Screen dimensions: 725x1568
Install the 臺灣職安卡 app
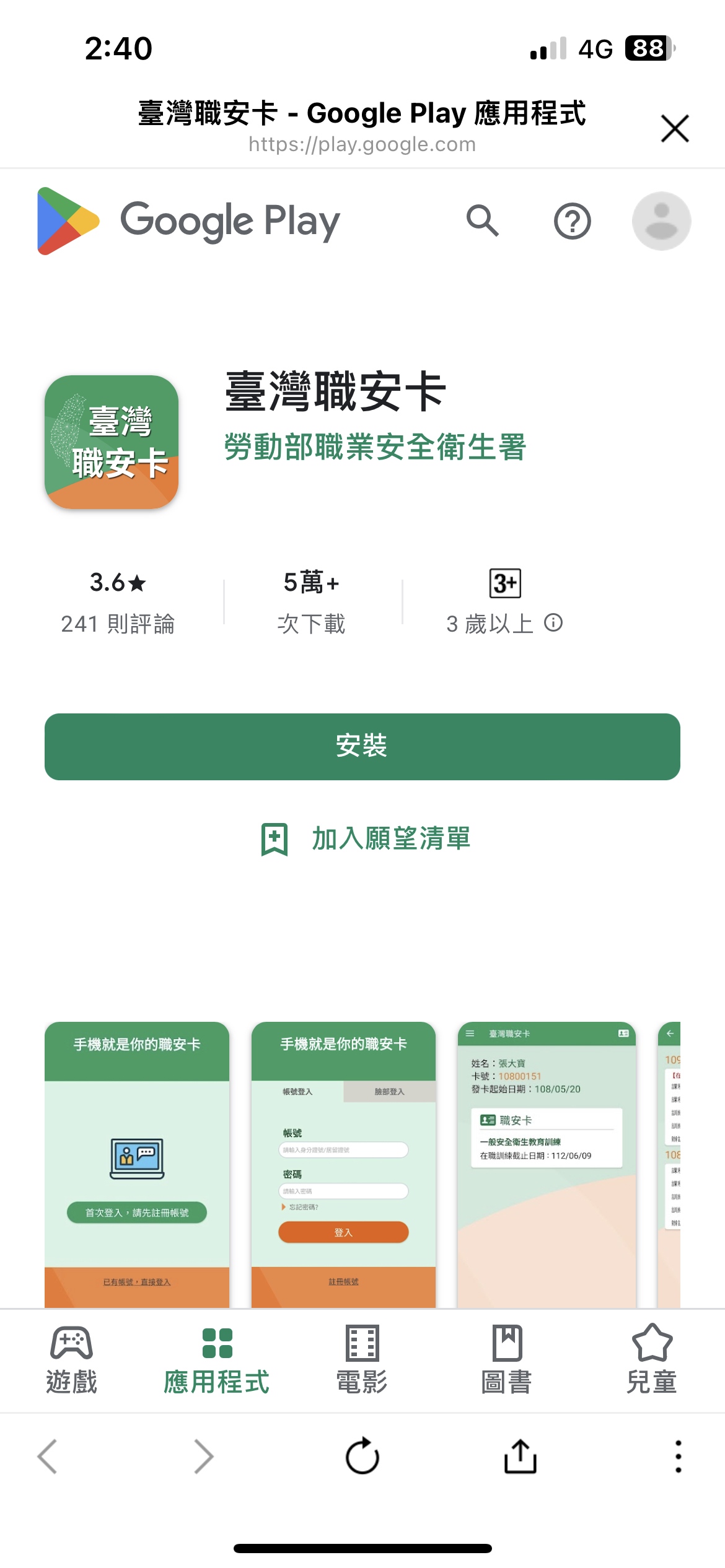click(x=362, y=746)
